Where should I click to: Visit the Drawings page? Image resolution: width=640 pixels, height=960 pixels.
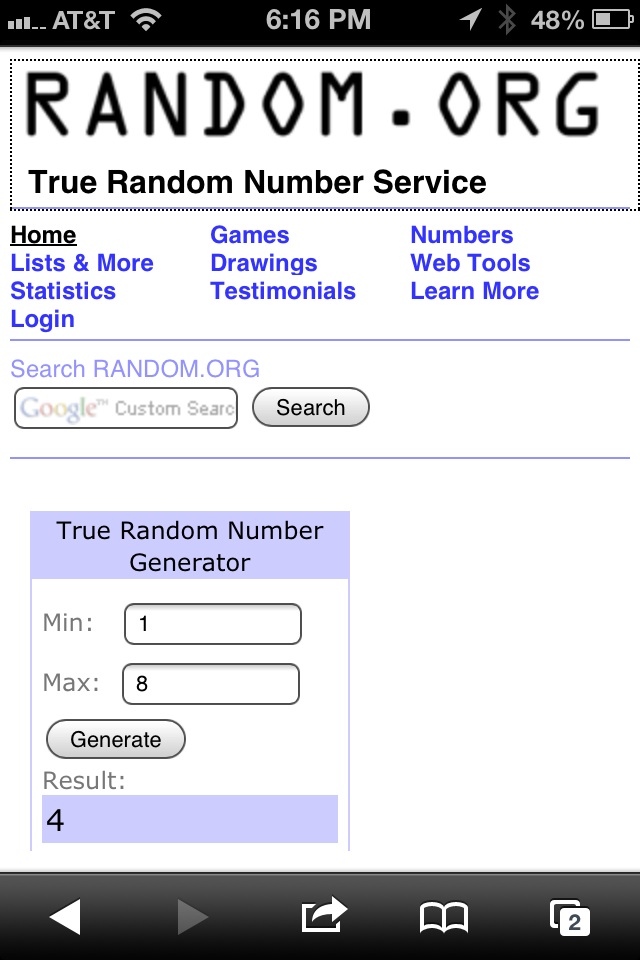point(263,264)
